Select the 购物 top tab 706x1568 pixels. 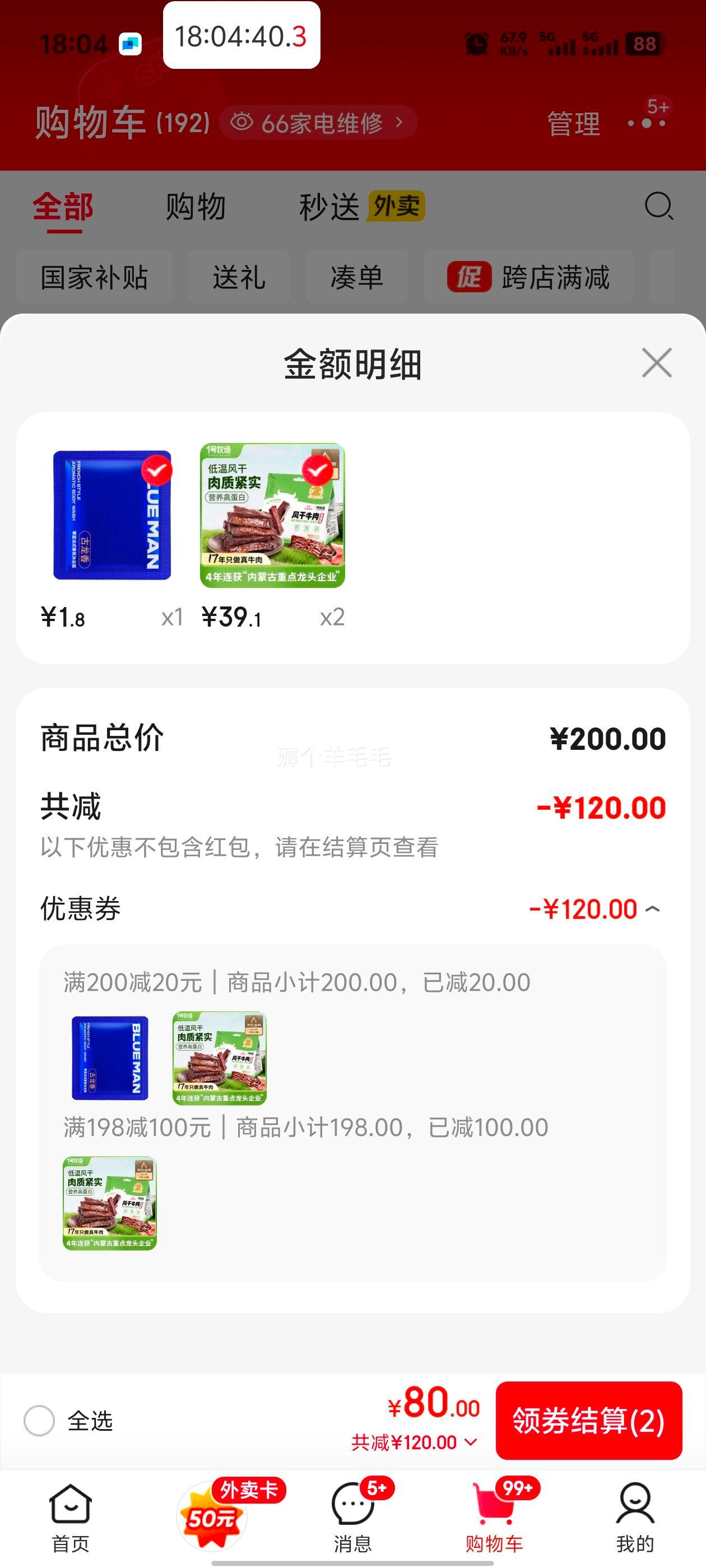(196, 207)
